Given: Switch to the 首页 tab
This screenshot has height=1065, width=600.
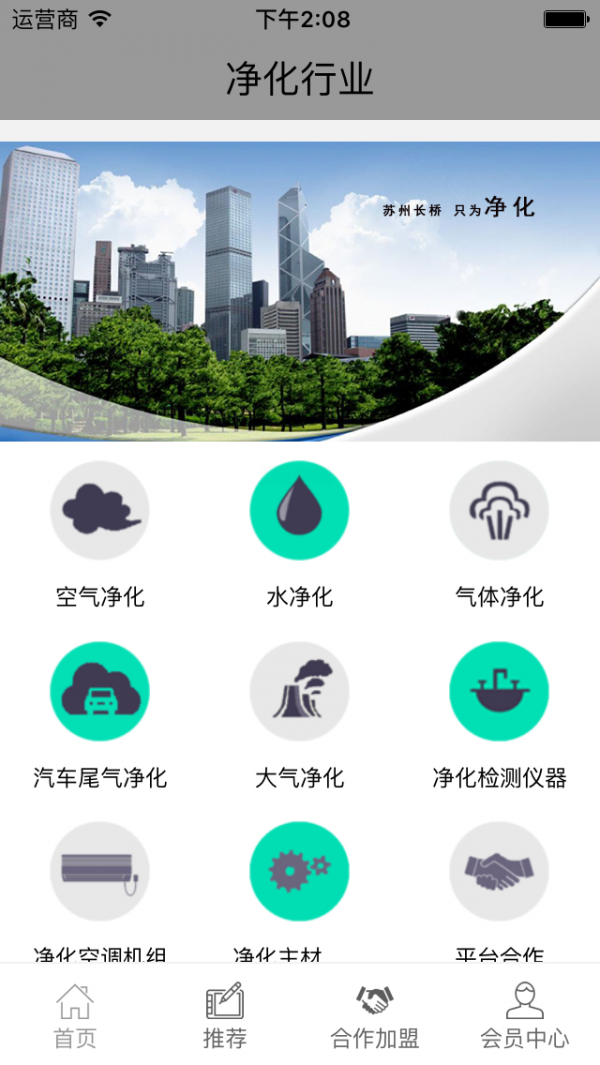Looking at the screenshot, I should (75, 1015).
